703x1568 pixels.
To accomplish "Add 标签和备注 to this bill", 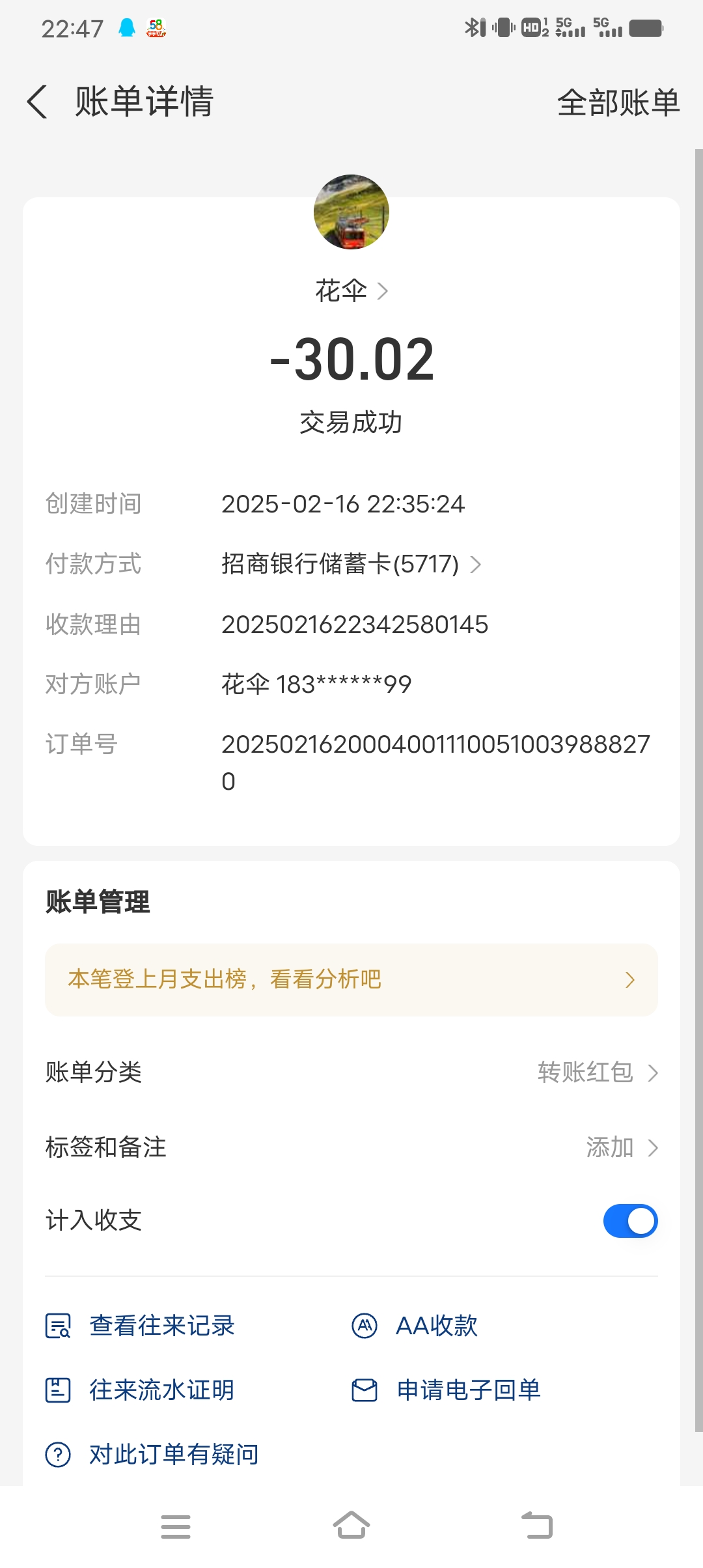I will click(621, 1147).
